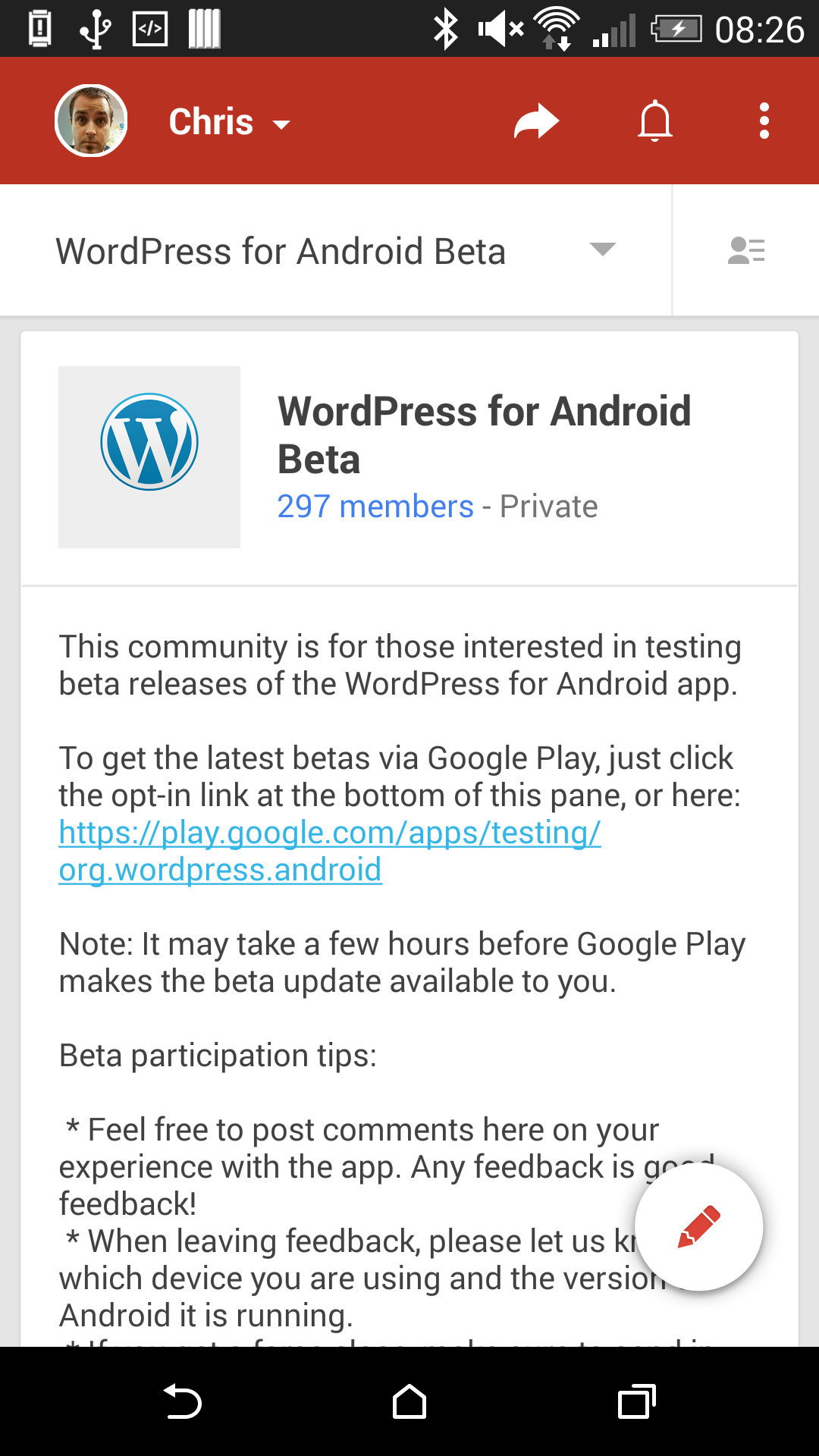Screen dimensions: 819x1456
Task: Expand the WordPress for Android Beta dropdown
Action: [336, 250]
